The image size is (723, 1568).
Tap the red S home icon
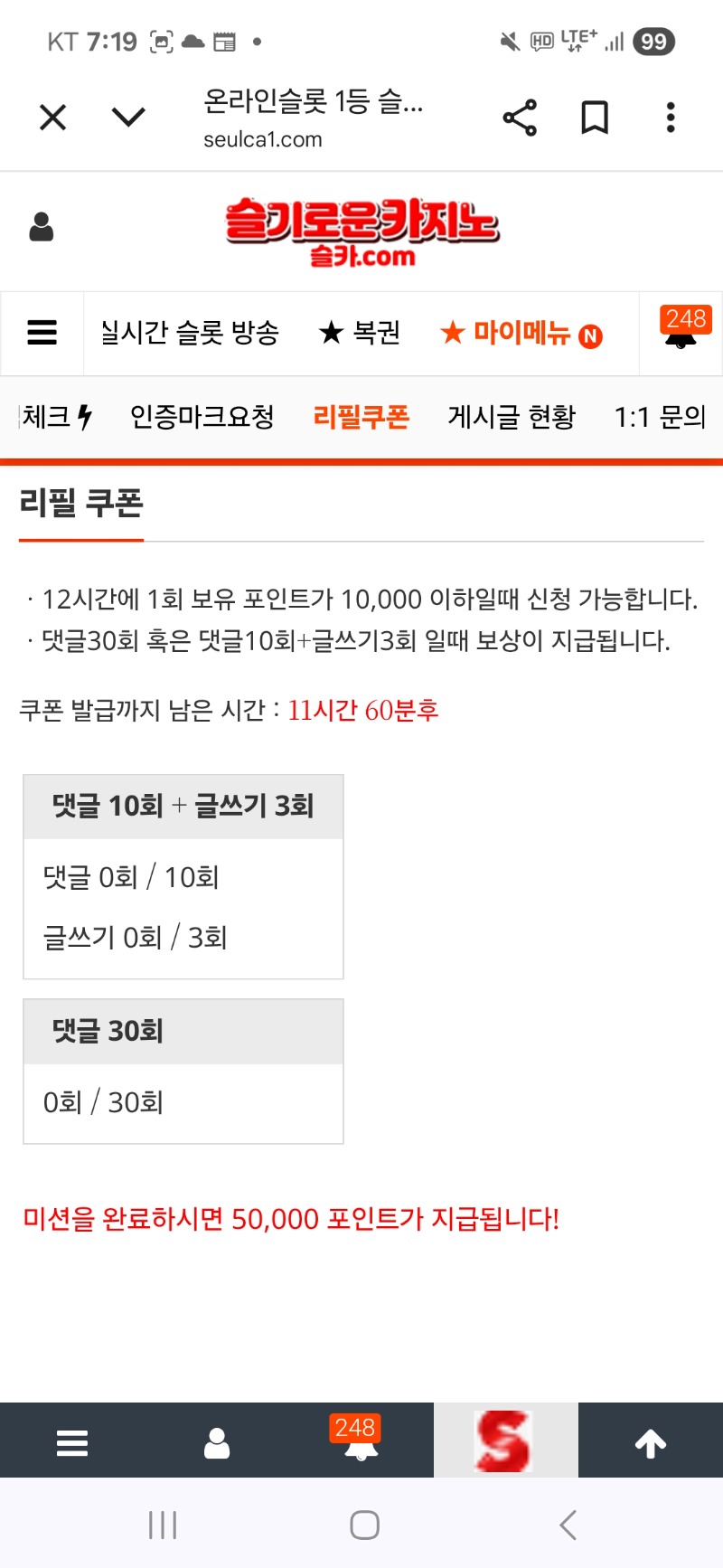click(x=505, y=1441)
